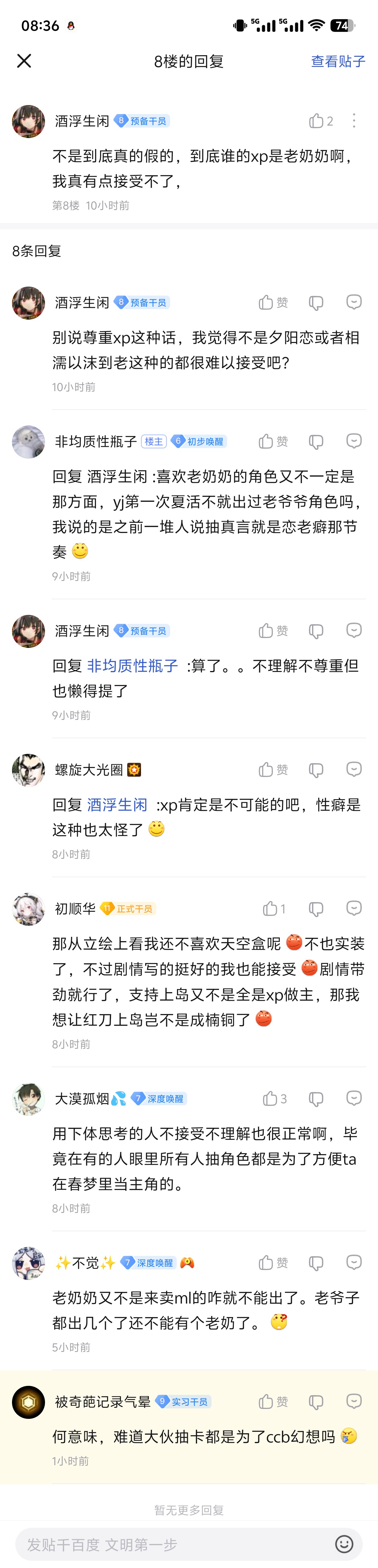
Task: Dislike 被奇葩记录气晕's reply
Action: [x=316, y=1402]
